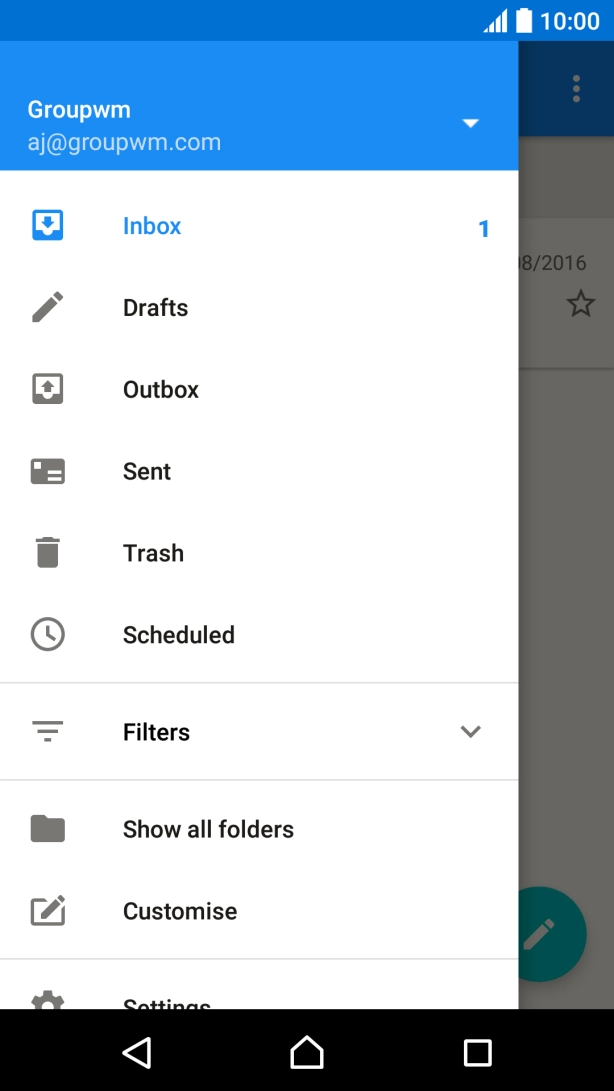Select Show all folders
The width and height of the screenshot is (614, 1091).
tap(208, 829)
